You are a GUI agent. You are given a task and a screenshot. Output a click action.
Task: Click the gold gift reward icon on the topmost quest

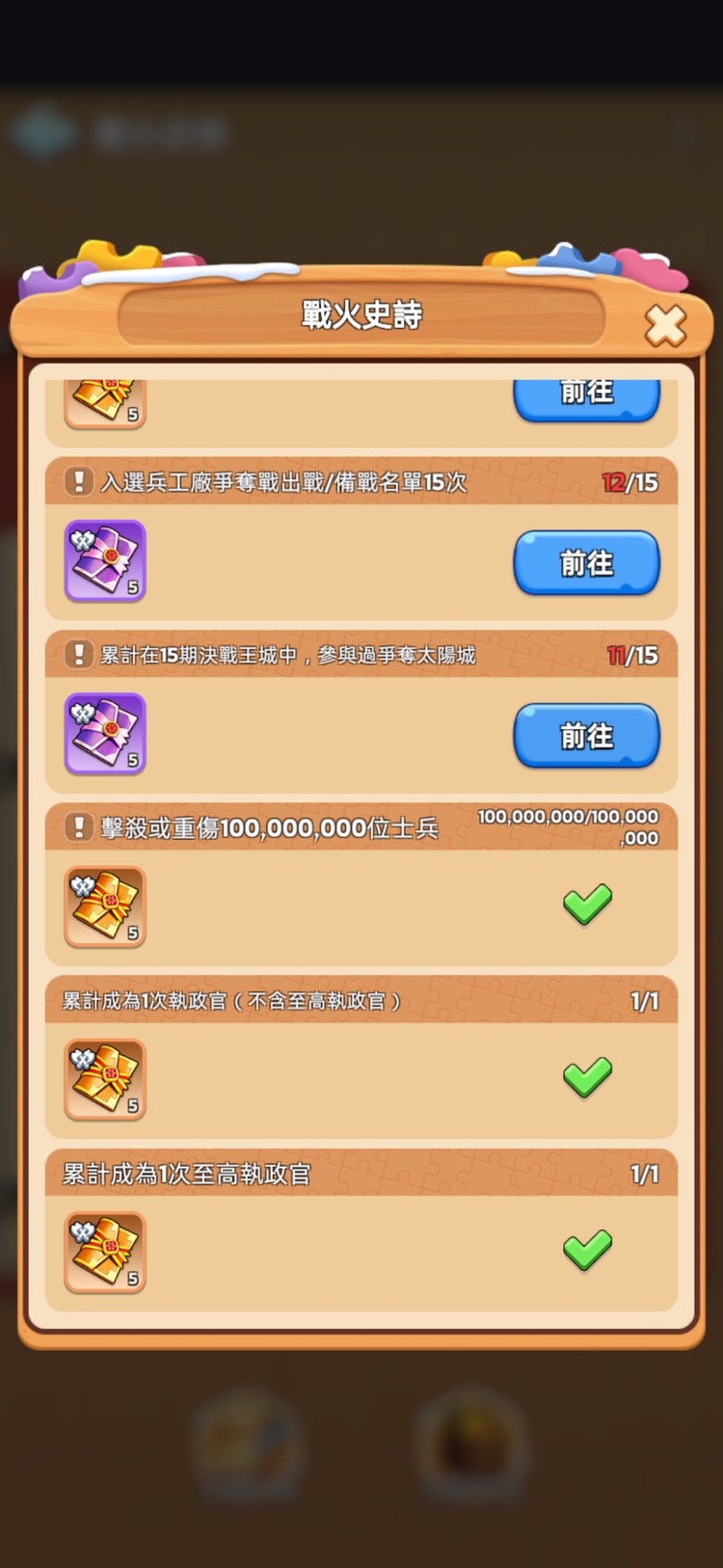(x=104, y=397)
